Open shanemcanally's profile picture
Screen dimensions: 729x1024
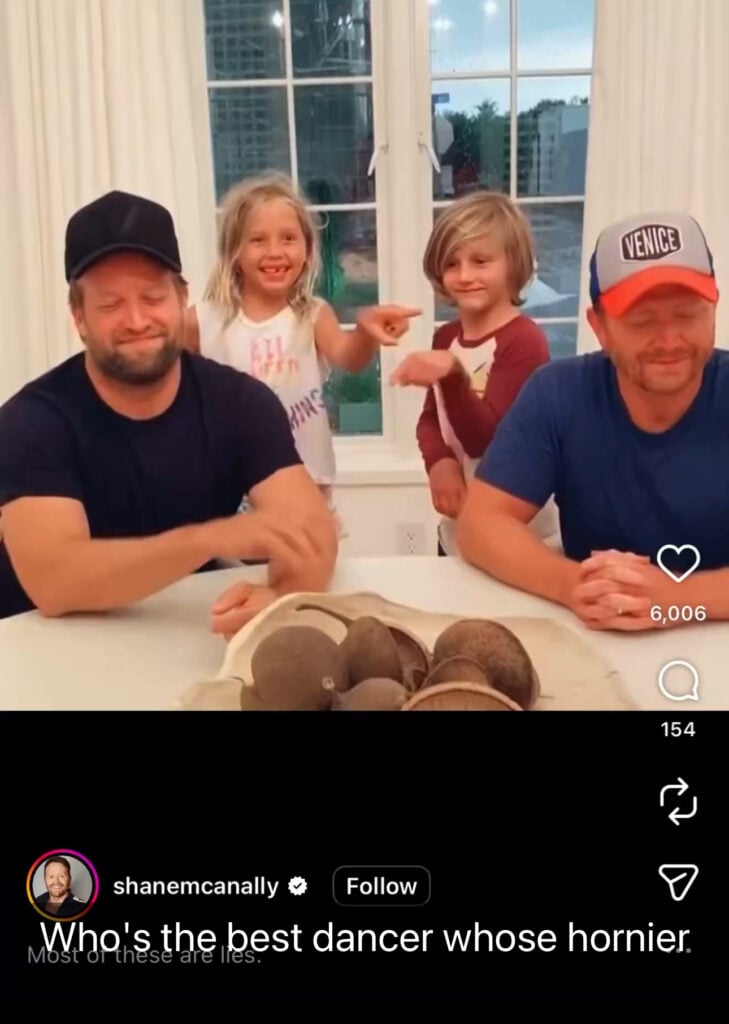[62, 884]
